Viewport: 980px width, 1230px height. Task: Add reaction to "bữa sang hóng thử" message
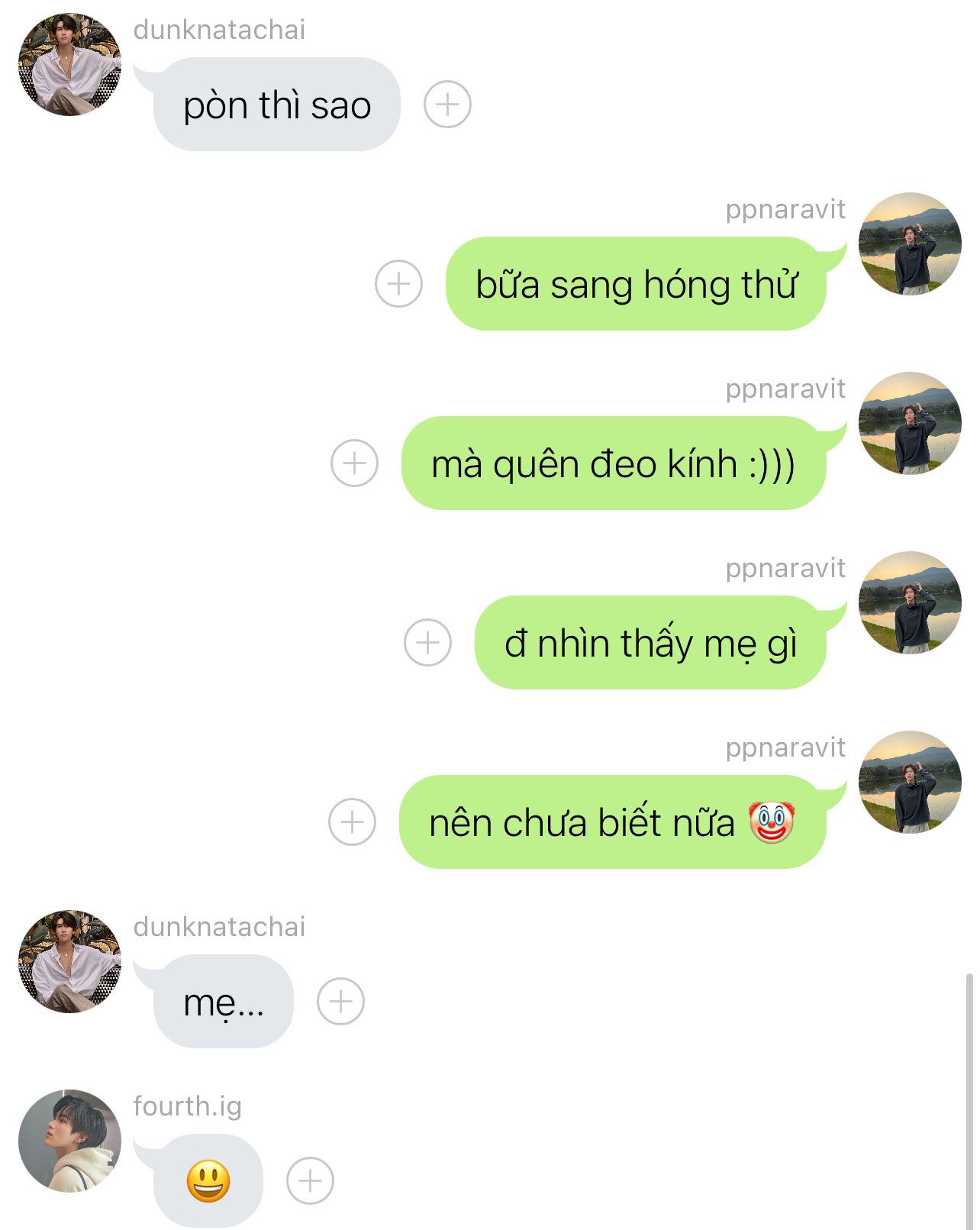coord(398,283)
